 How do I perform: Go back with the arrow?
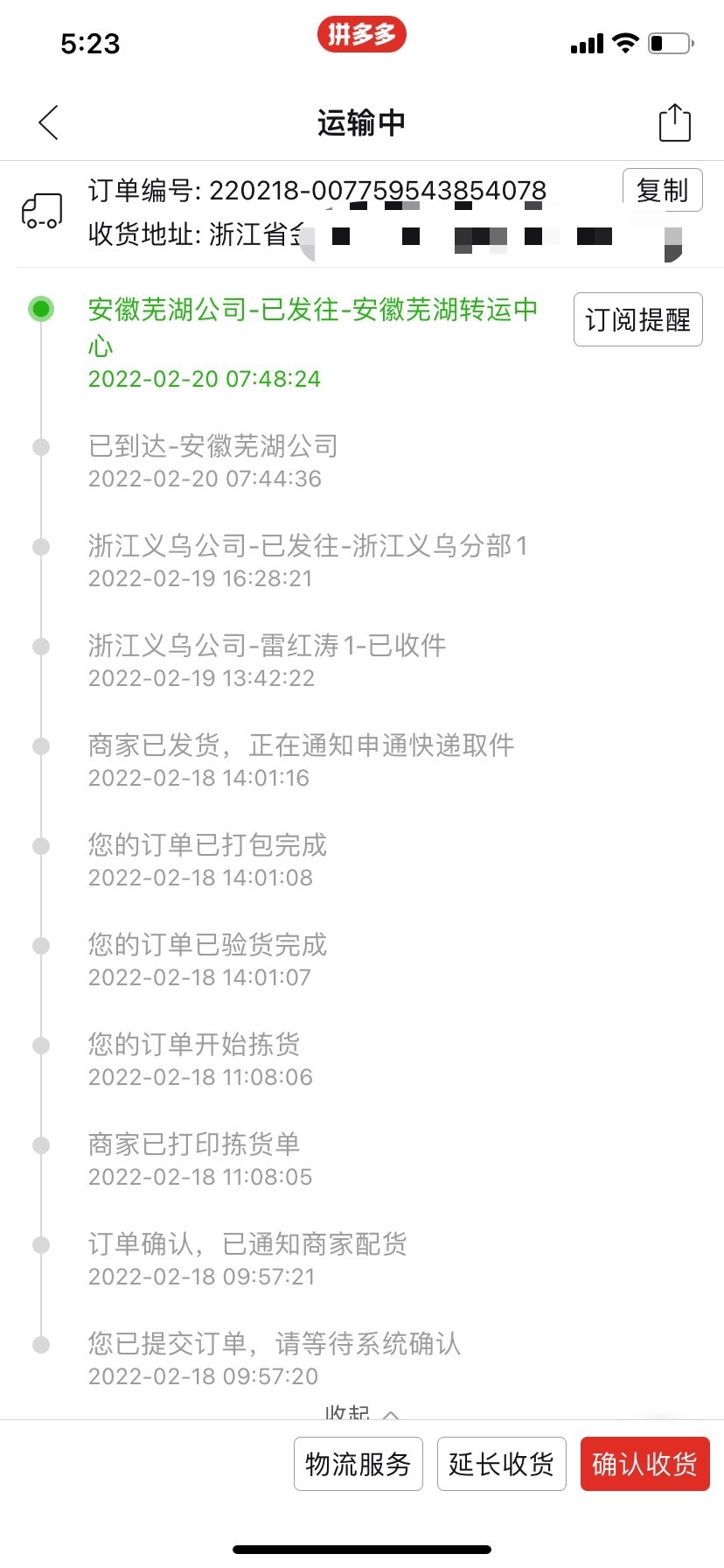pos(49,122)
